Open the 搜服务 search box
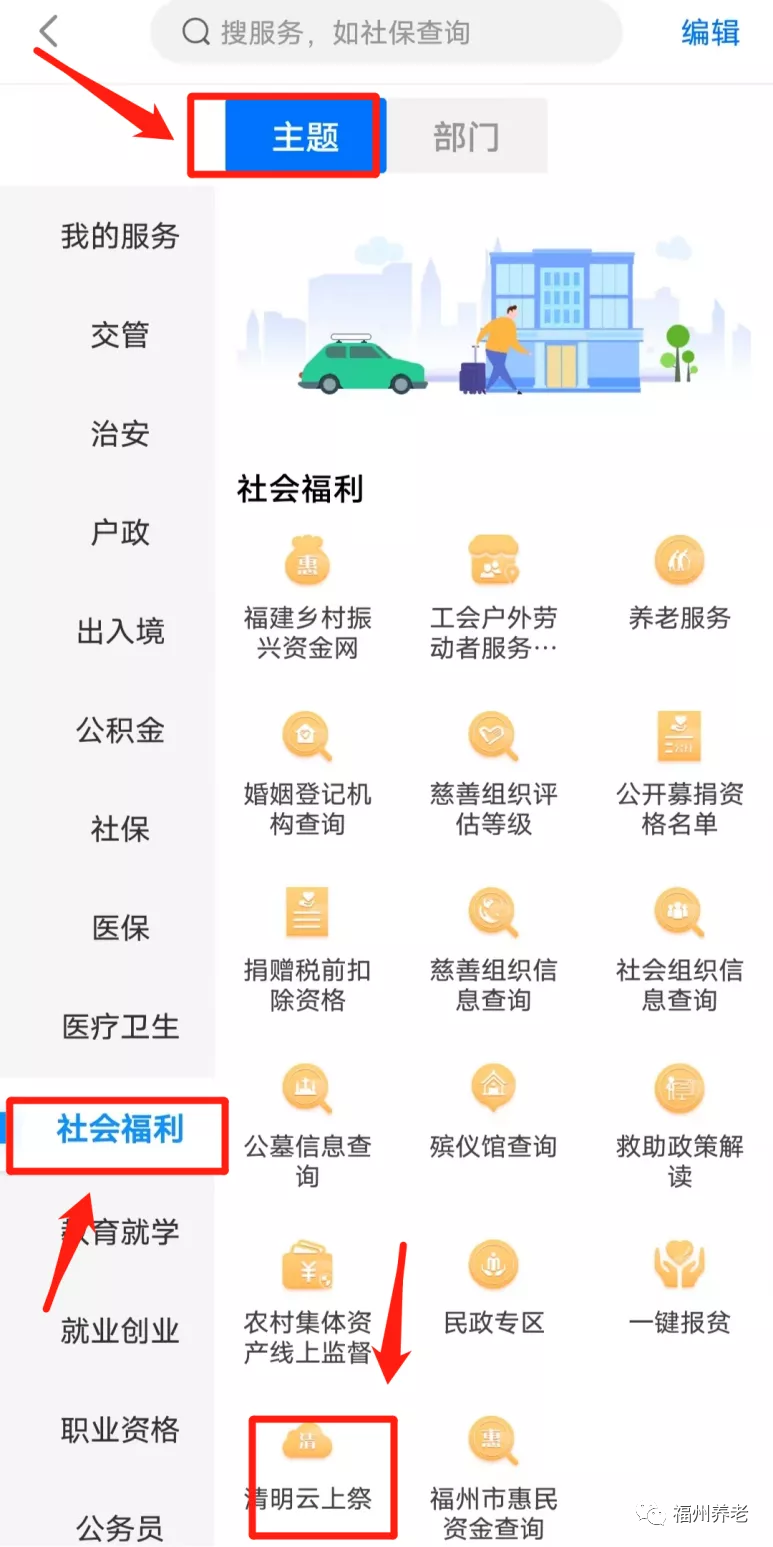The height and width of the screenshot is (1547, 773). 386,32
